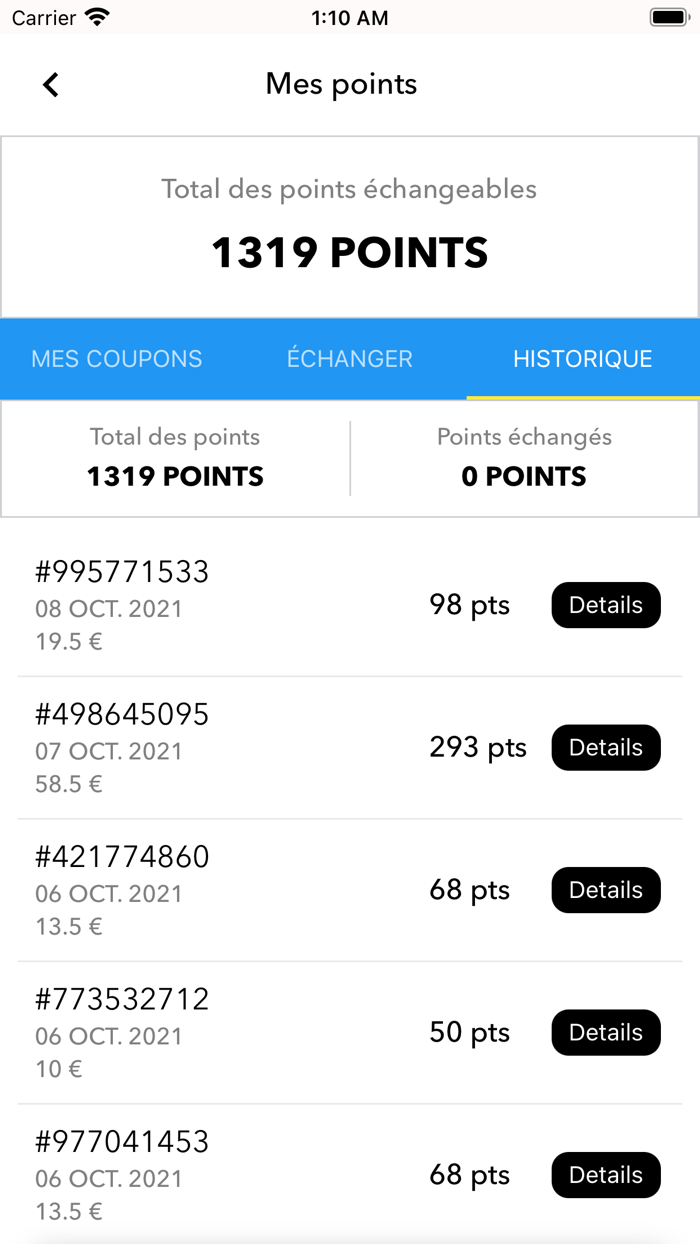The image size is (700, 1244).
Task: Open details for order #421774860
Action: click(x=605, y=890)
